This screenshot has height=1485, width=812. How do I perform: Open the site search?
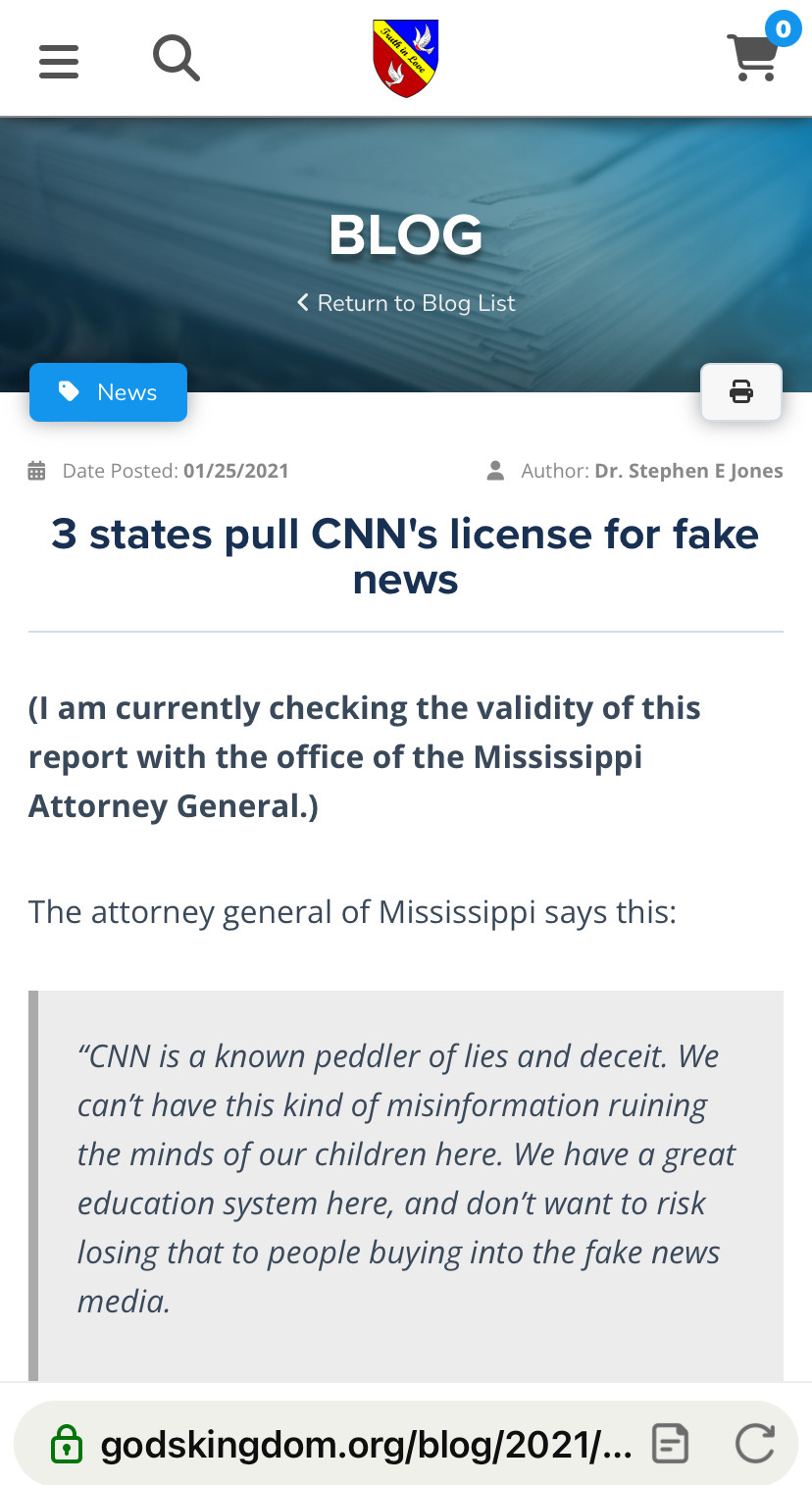(177, 58)
